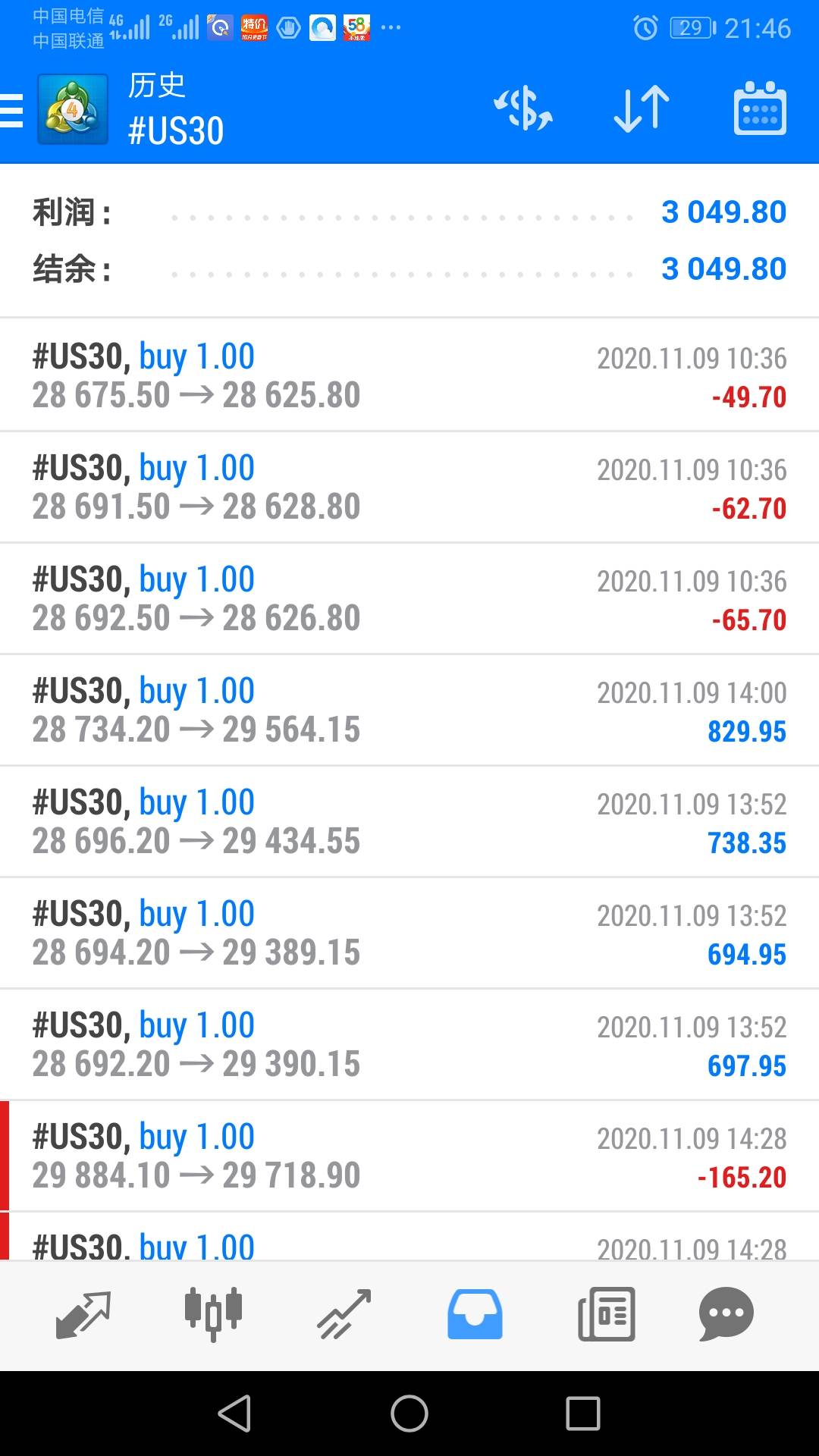Select the History inbox tab
The height and width of the screenshot is (1456, 819).
475,1314
